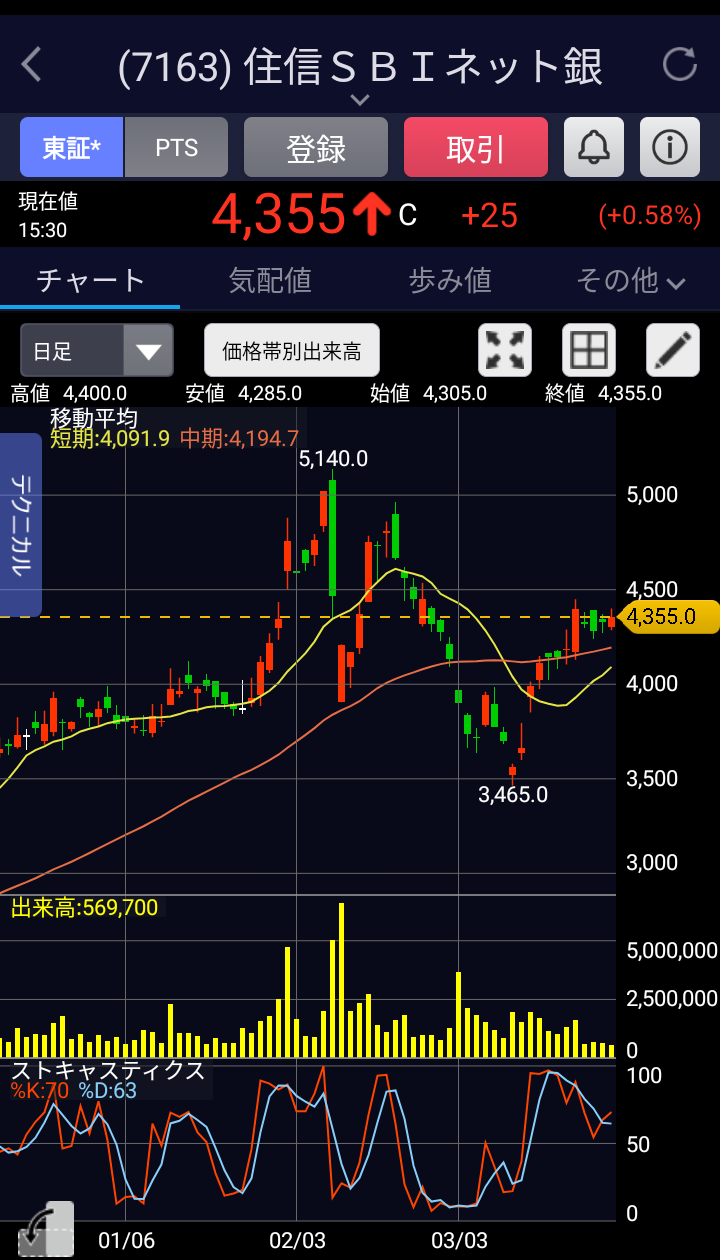Refresh the stock quote
This screenshot has height=1260, width=720.
pyautogui.click(x=680, y=65)
